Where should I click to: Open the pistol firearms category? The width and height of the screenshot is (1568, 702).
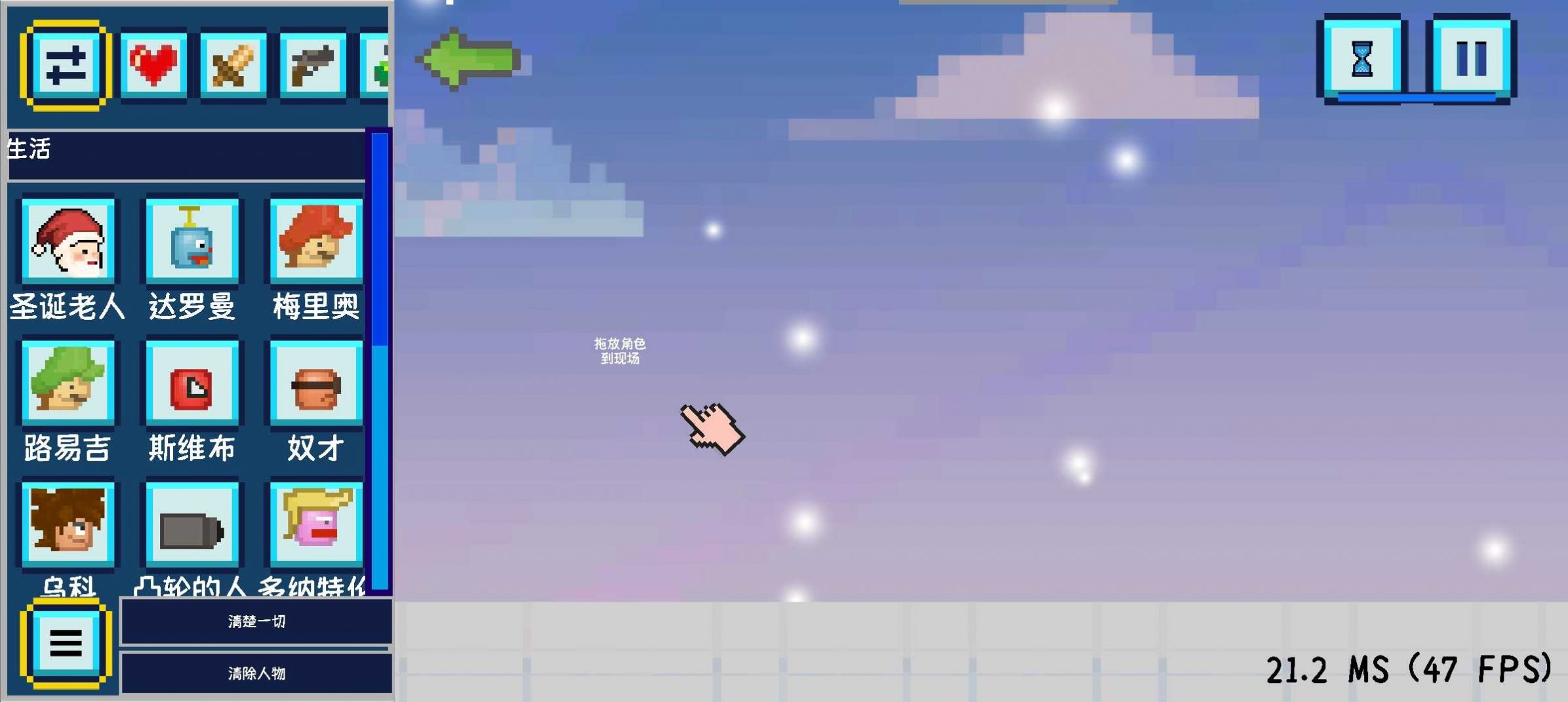coord(313,65)
